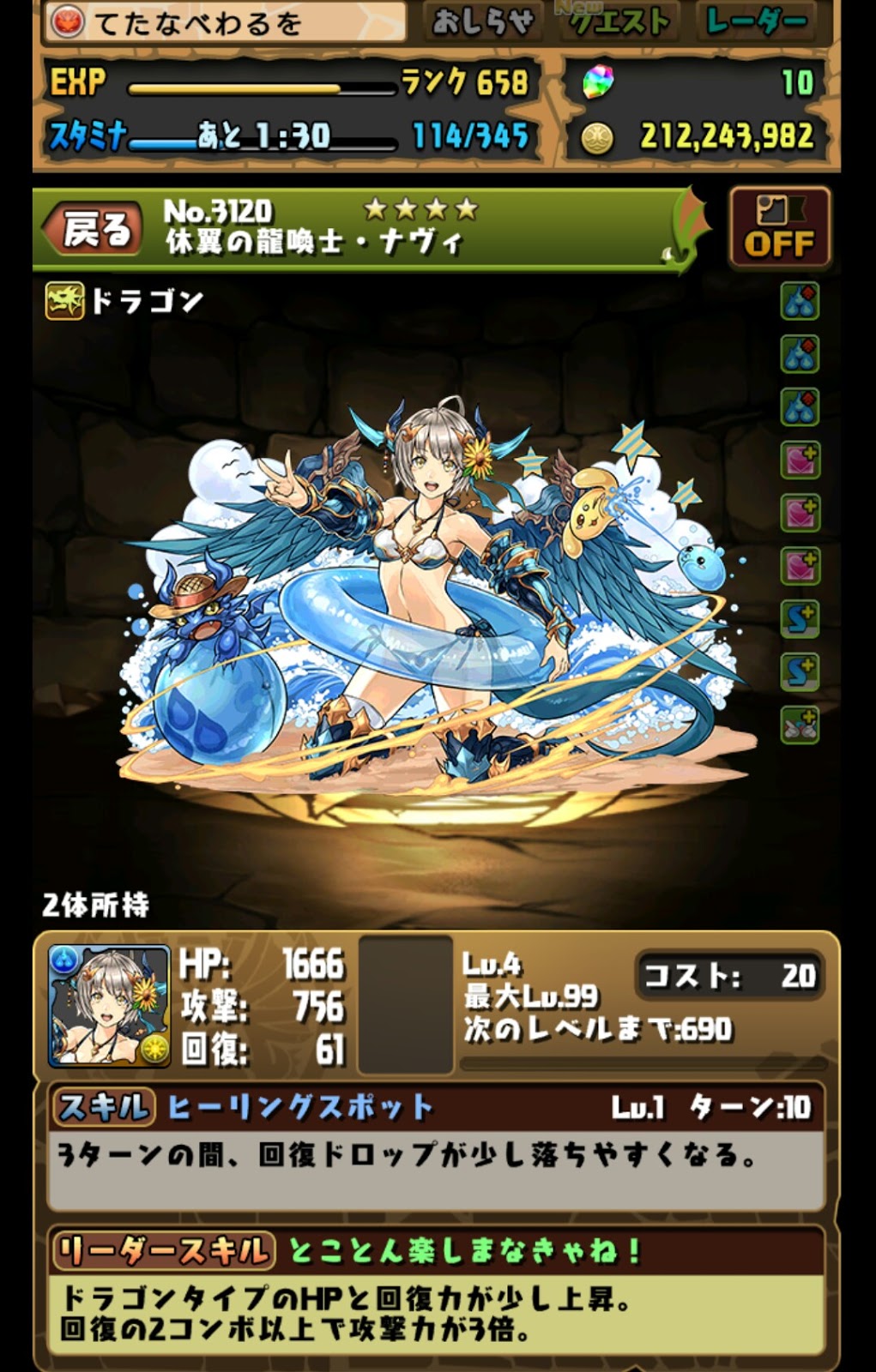Screen dimensions: 876x1372
Task: Tap the bottom awakening skill icon
Action: tap(800, 725)
